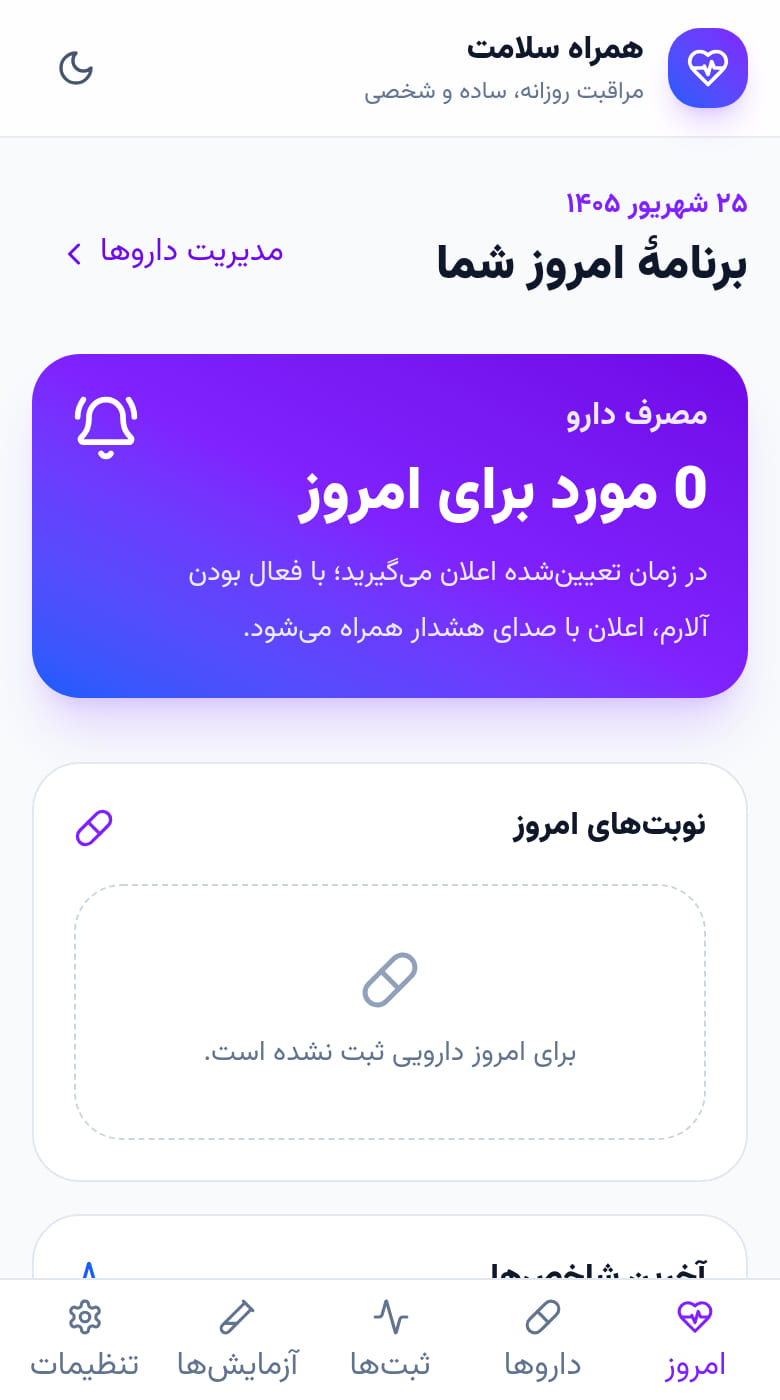Open the تنظیمات tab
Image resolution: width=780 pixels, height=1400 pixels.
tap(85, 1339)
